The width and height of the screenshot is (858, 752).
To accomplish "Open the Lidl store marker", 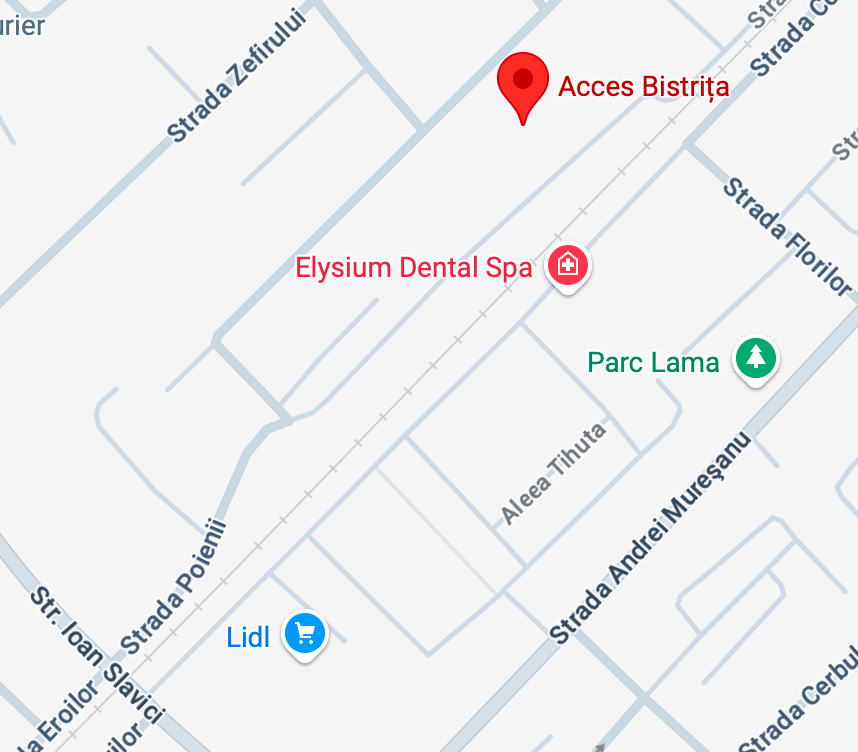I will (305, 633).
